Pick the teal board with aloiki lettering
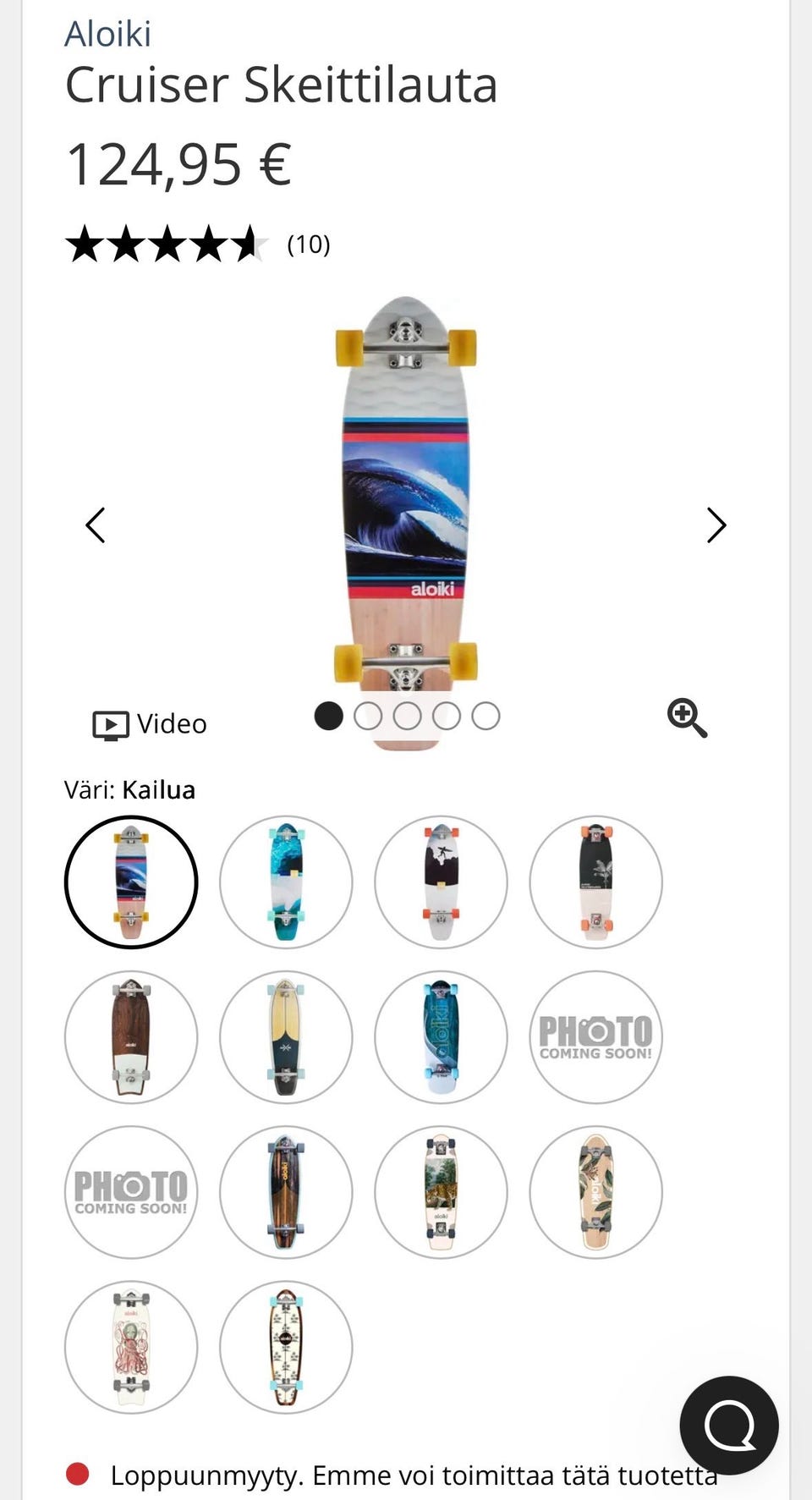 click(441, 1037)
